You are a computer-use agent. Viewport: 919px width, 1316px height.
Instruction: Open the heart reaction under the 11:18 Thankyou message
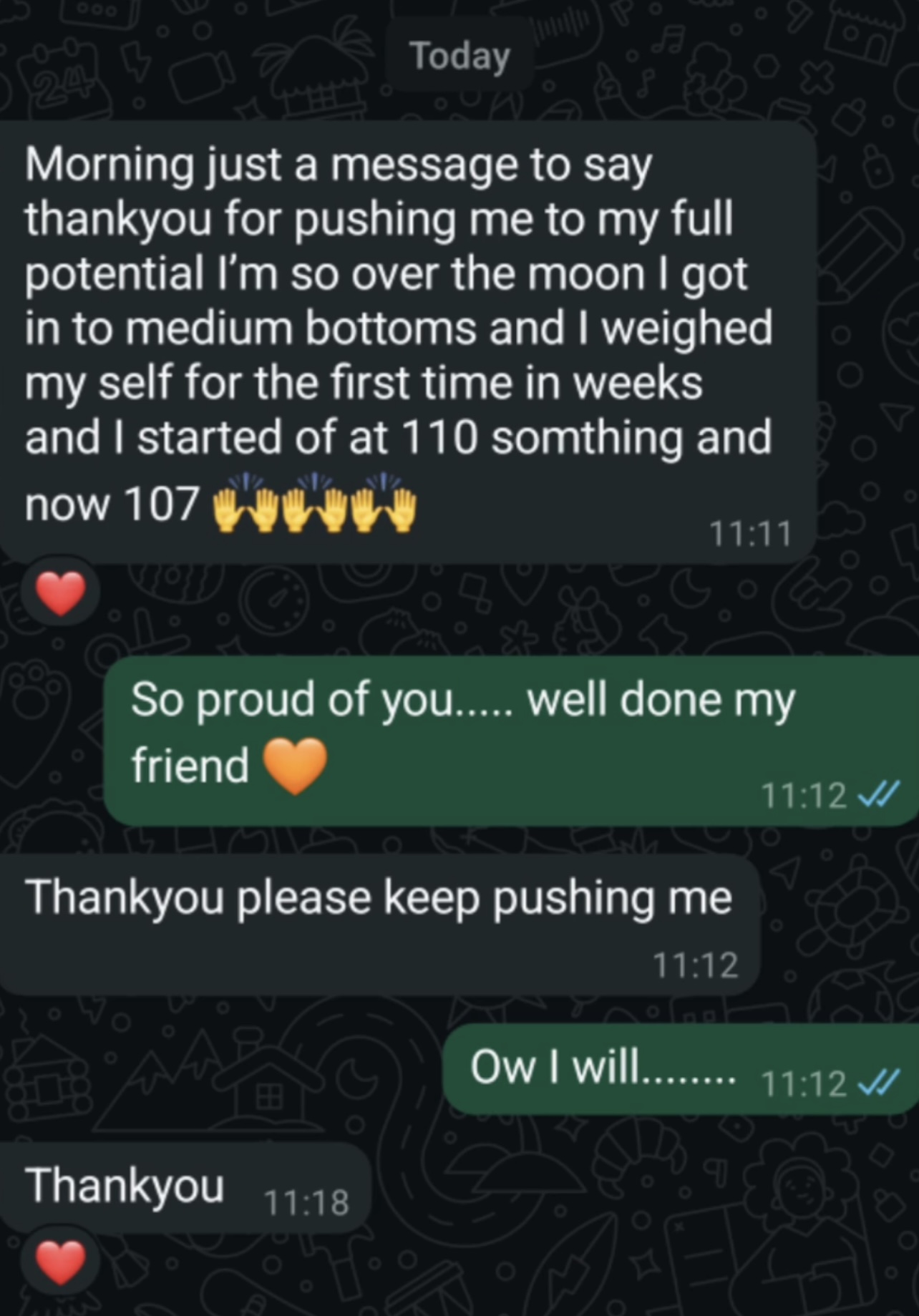[x=60, y=1263]
